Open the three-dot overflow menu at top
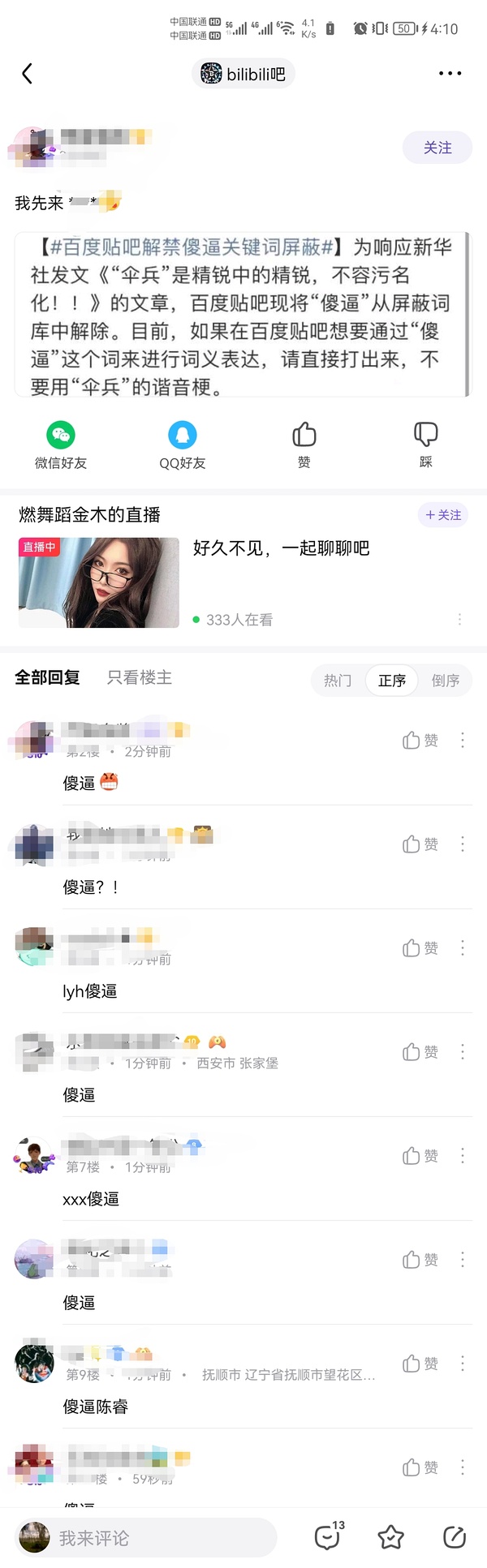 click(x=450, y=74)
